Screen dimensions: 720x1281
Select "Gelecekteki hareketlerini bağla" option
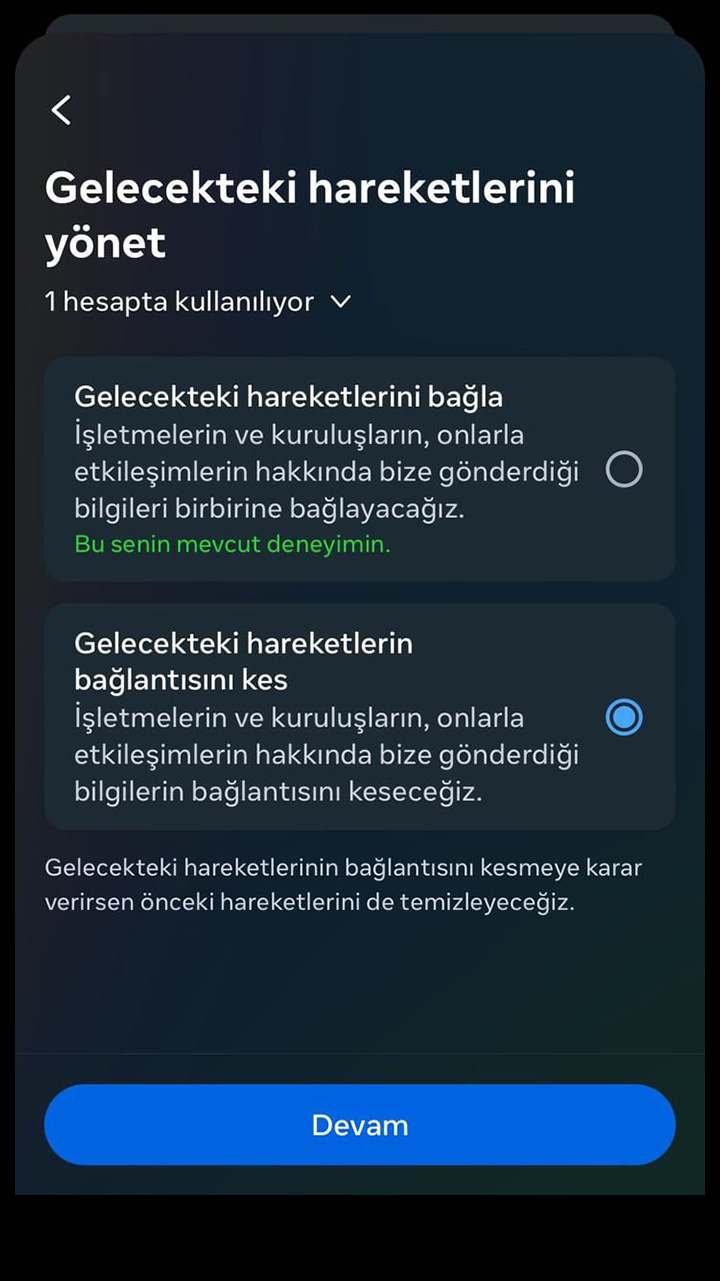(x=623, y=469)
